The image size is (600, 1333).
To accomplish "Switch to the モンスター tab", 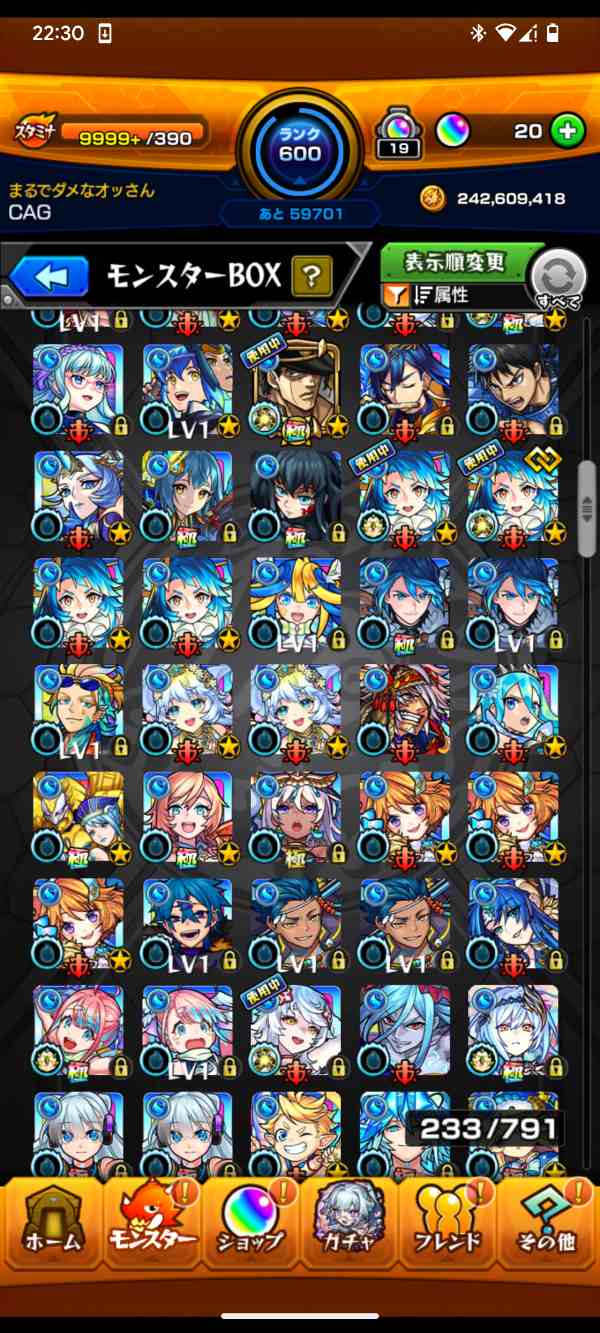I will coord(152,1228).
